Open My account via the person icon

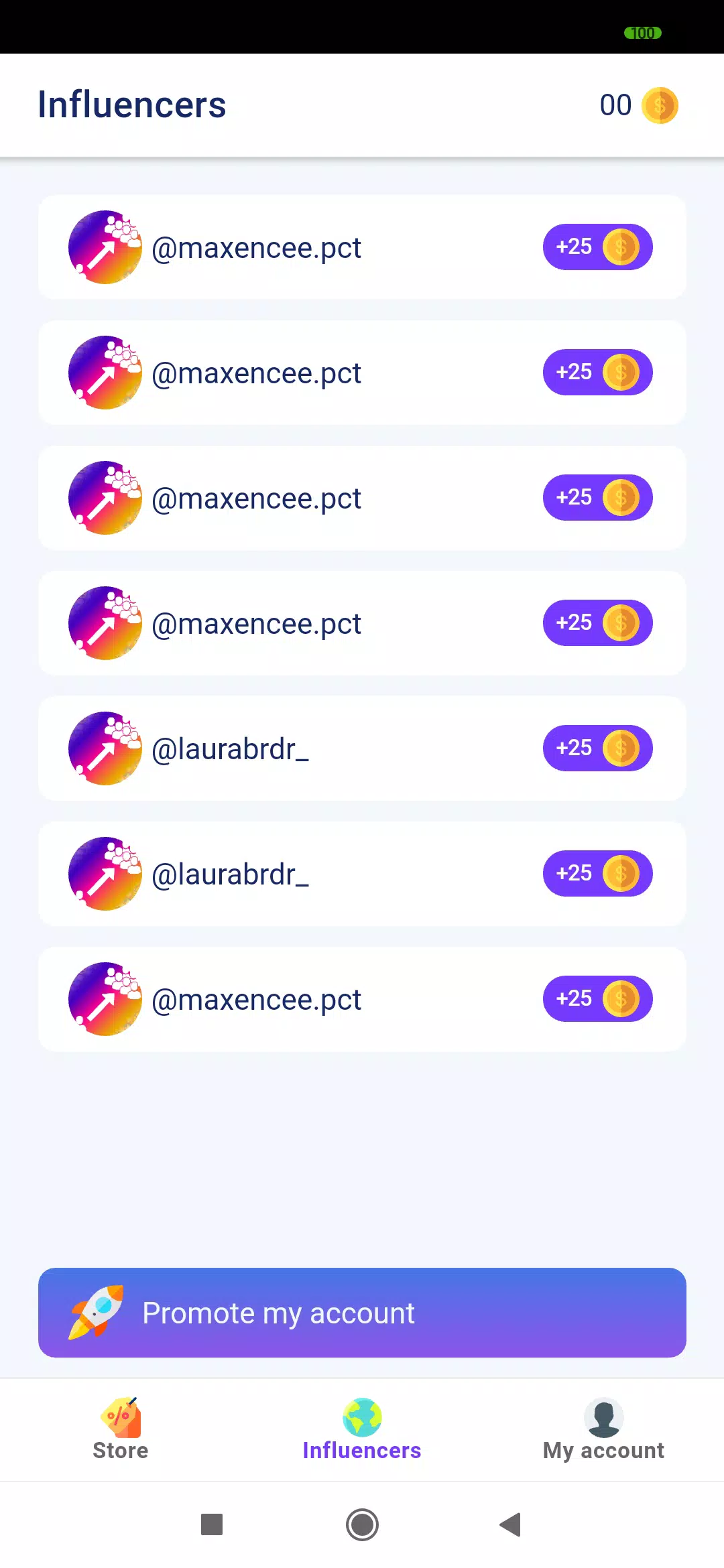tap(603, 1414)
